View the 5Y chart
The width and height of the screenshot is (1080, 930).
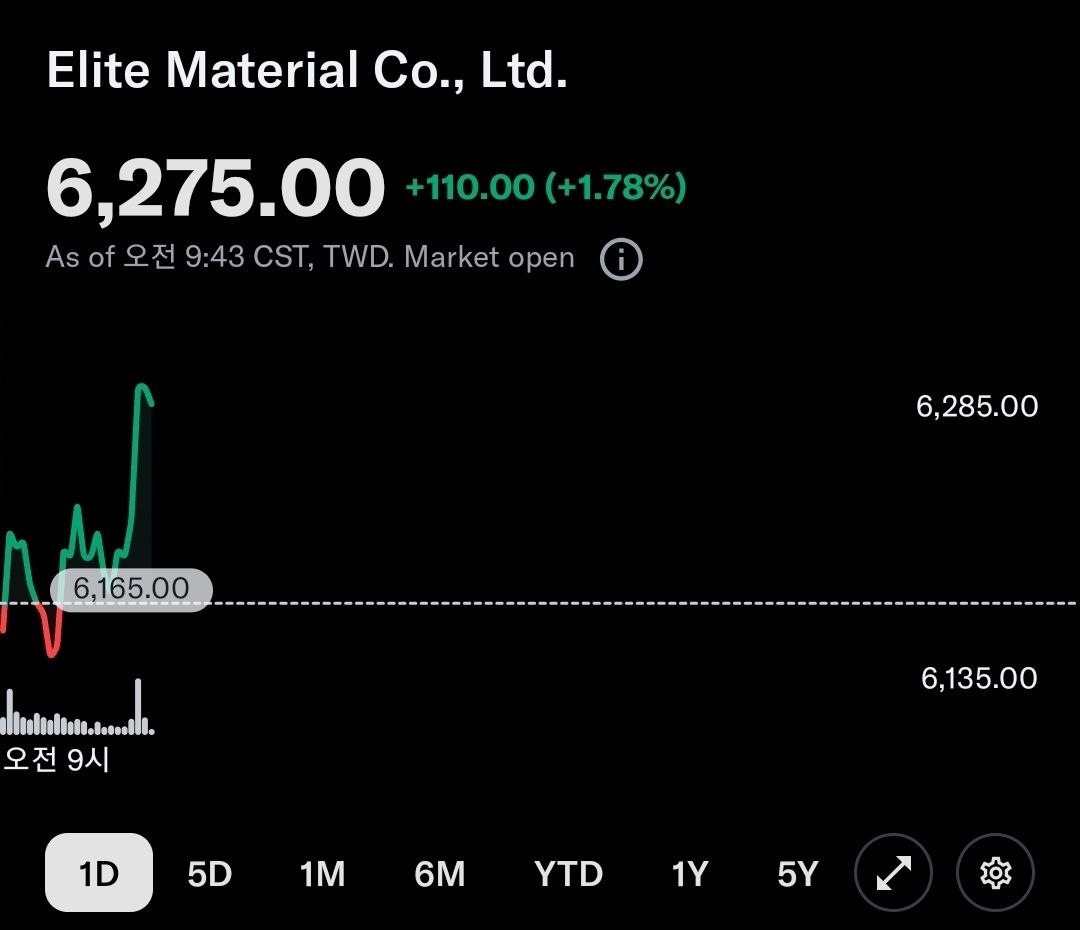click(x=798, y=874)
